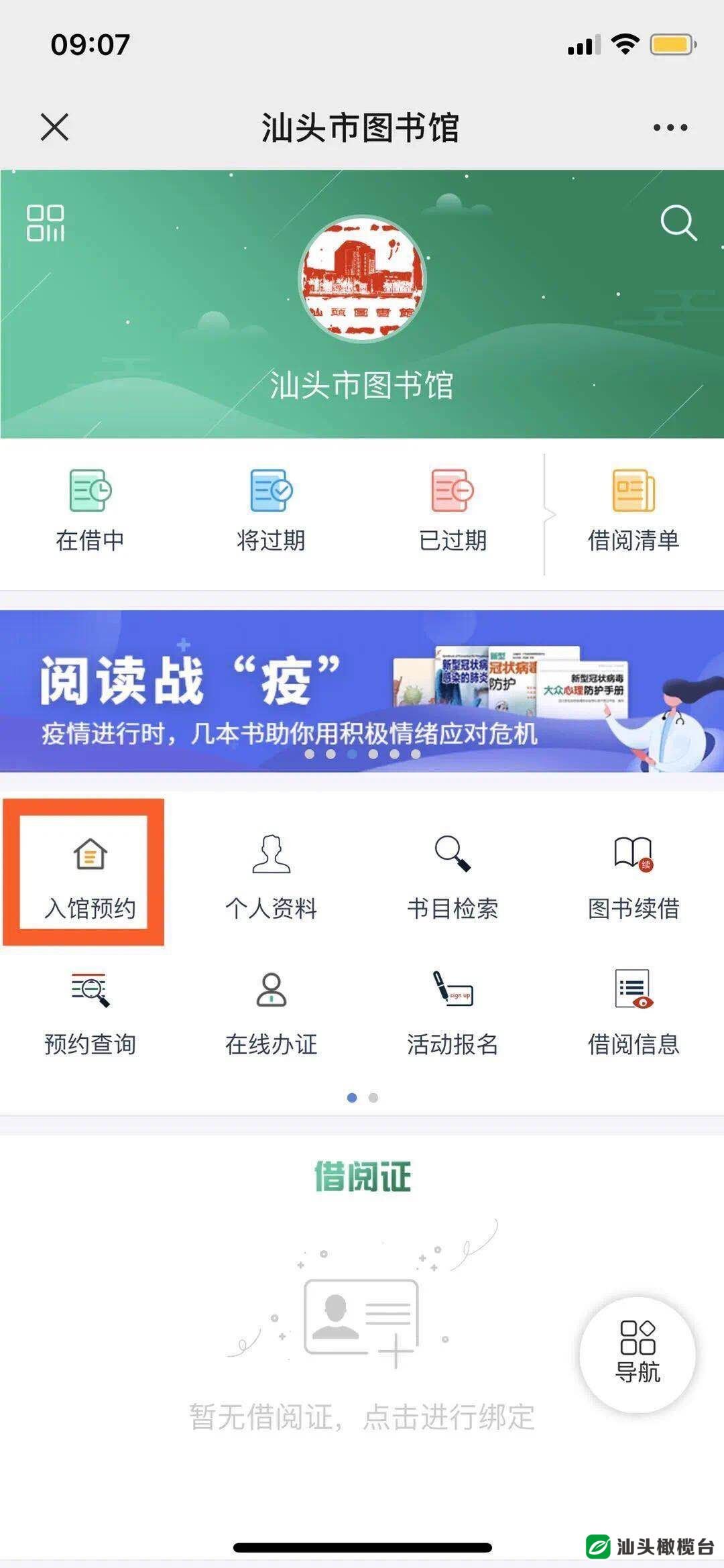Switch to second page of function grid
This screenshot has height=1568, width=724.
click(x=373, y=1098)
